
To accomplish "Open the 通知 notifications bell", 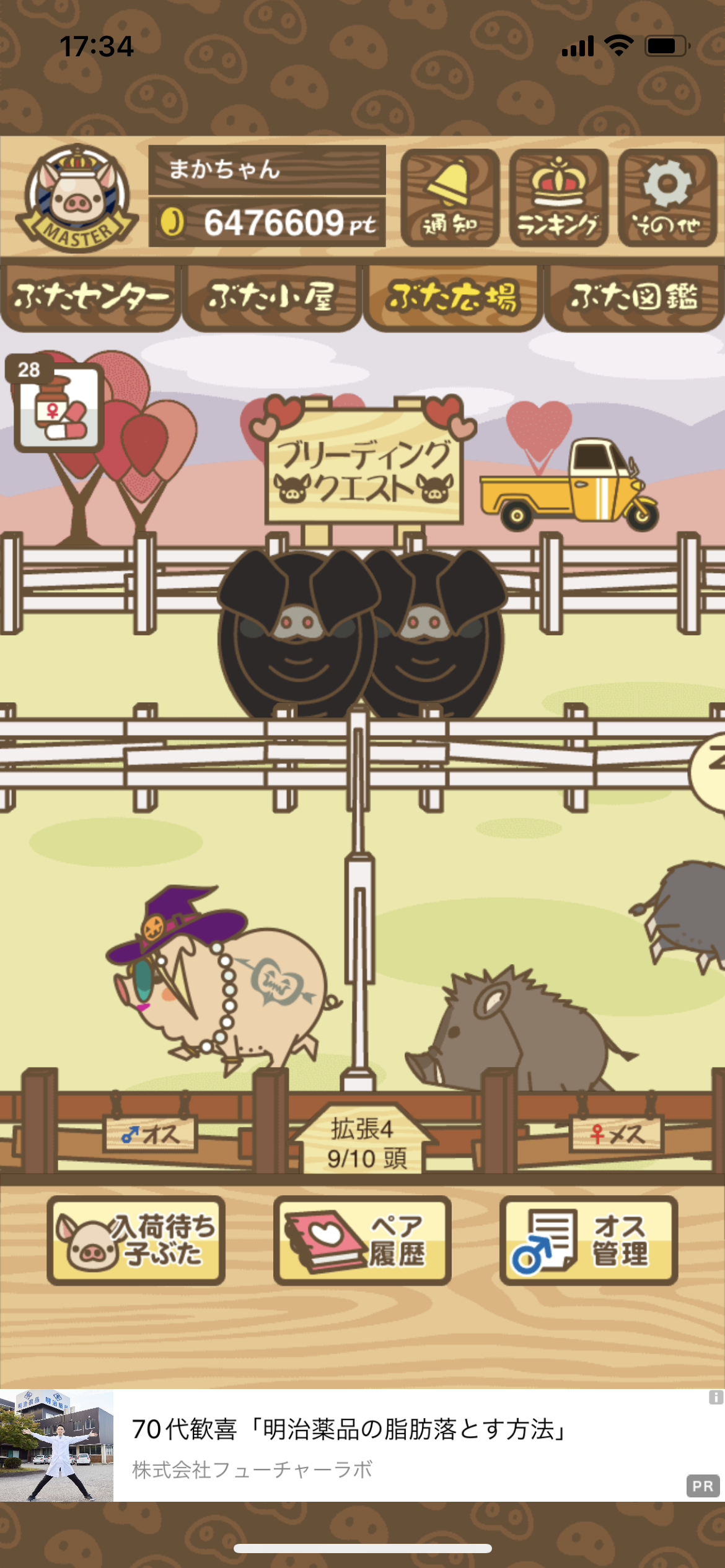I will [x=450, y=198].
